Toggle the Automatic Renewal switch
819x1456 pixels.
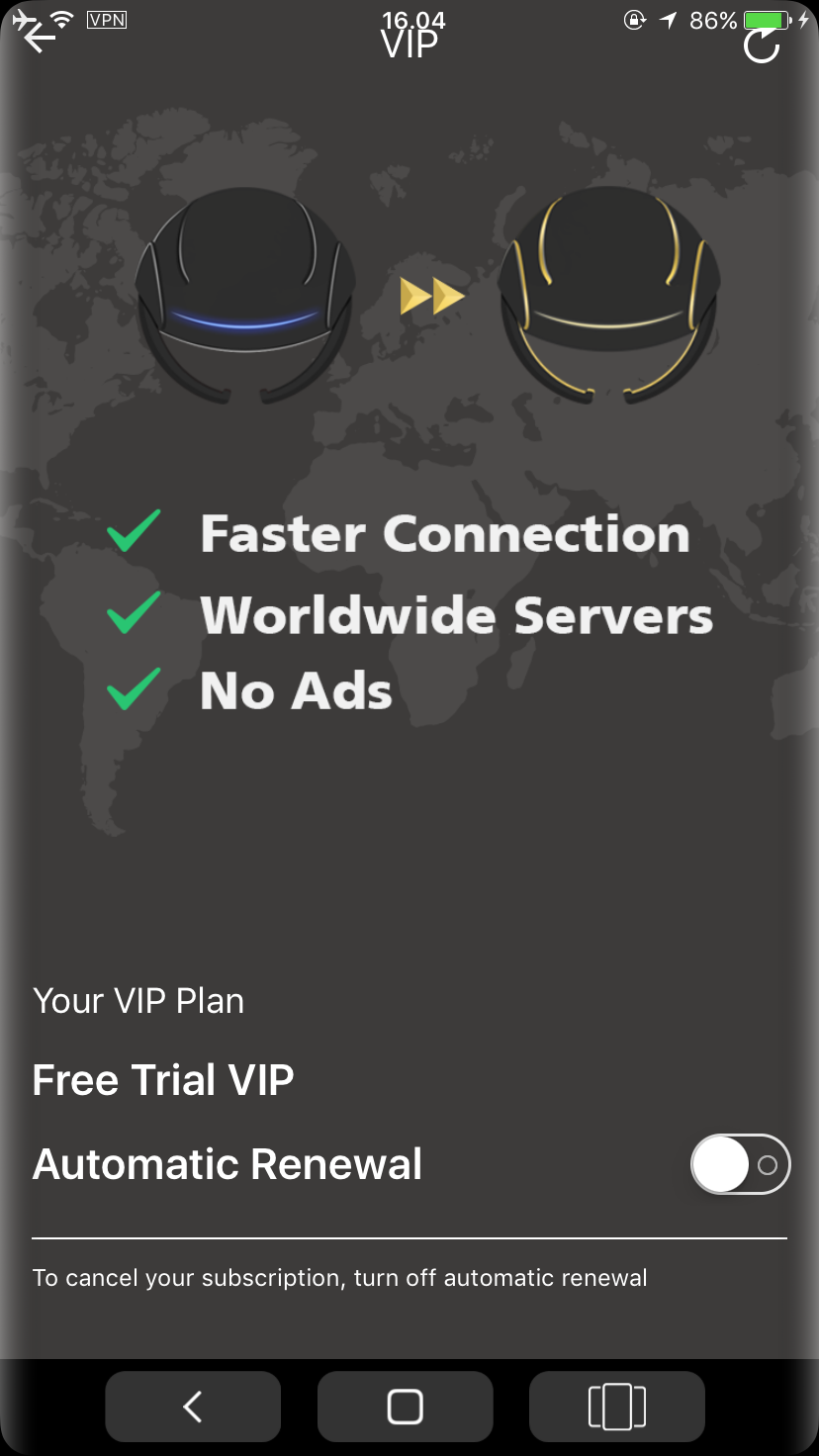740,1164
